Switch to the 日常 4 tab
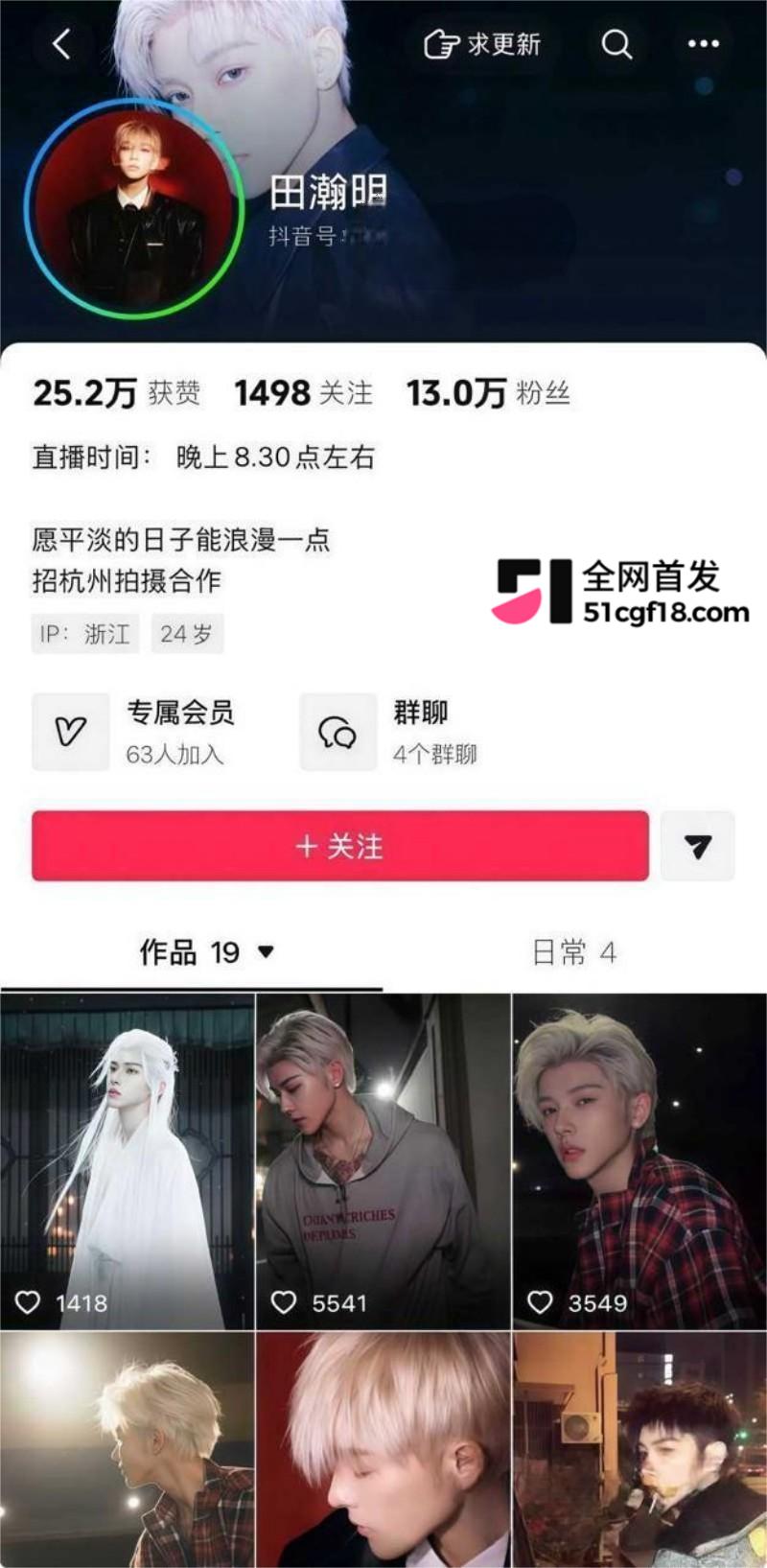 point(573,952)
